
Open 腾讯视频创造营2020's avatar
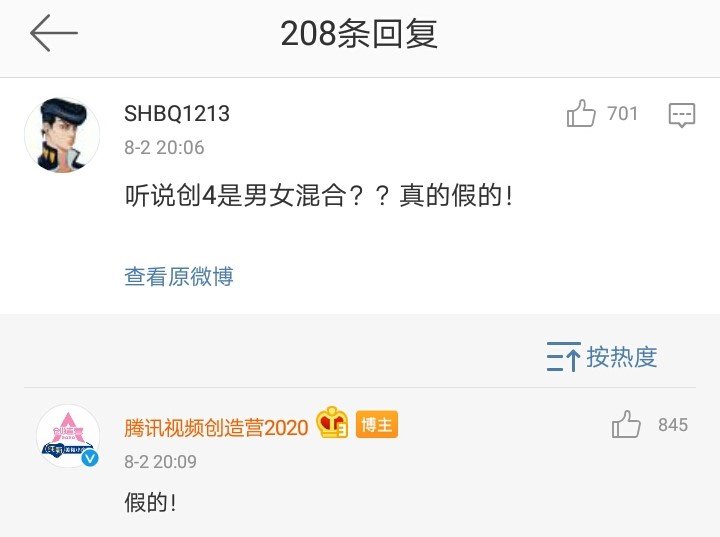pyautogui.click(x=68, y=438)
